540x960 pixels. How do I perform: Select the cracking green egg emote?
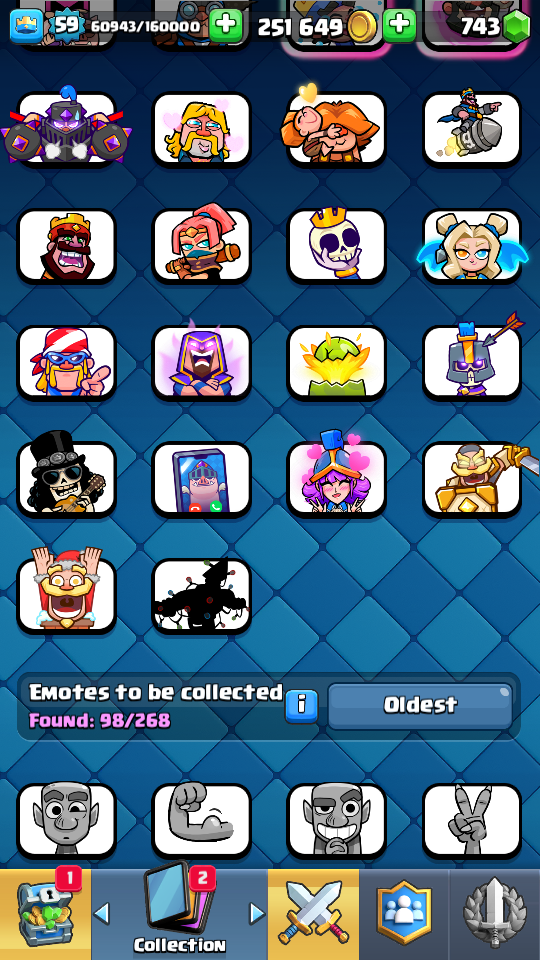336,362
